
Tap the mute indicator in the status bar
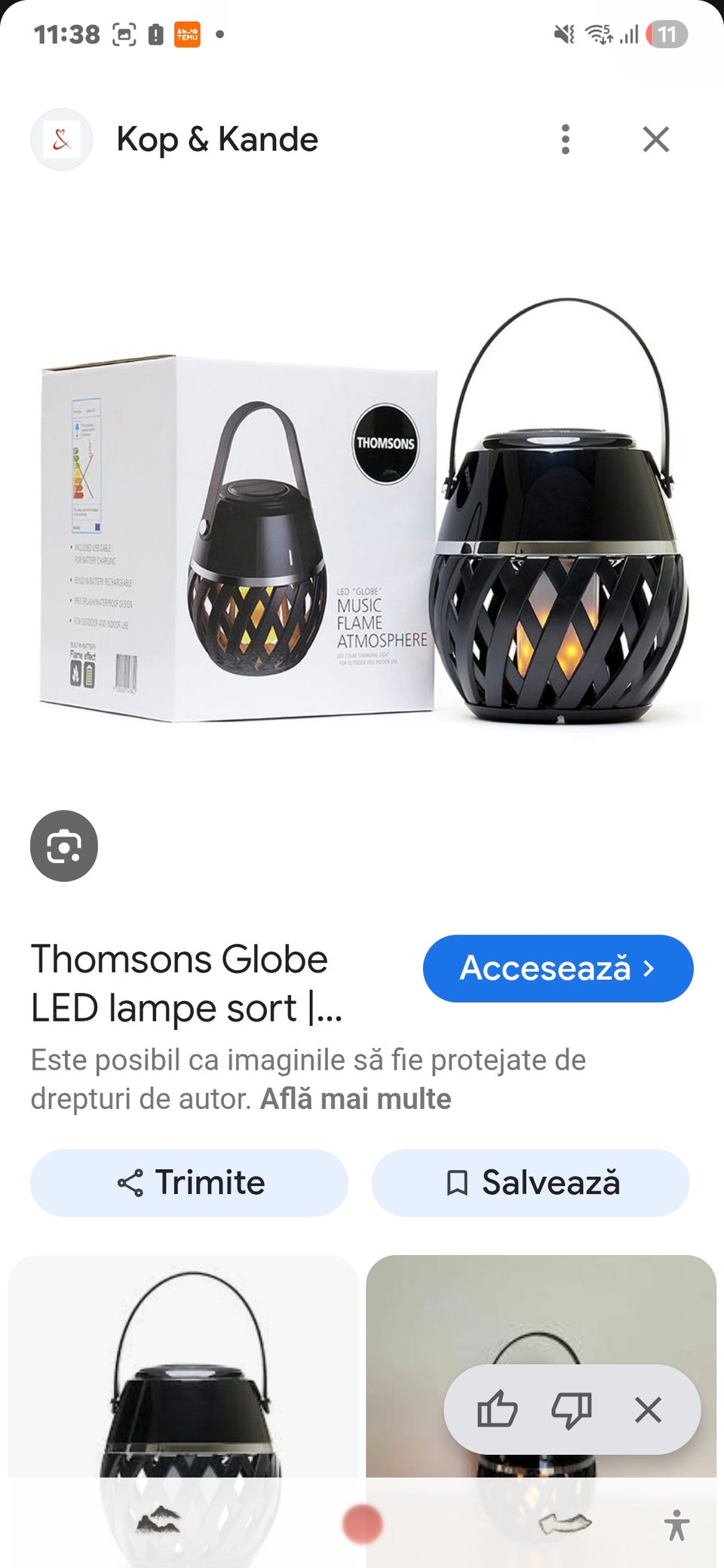[x=563, y=34]
